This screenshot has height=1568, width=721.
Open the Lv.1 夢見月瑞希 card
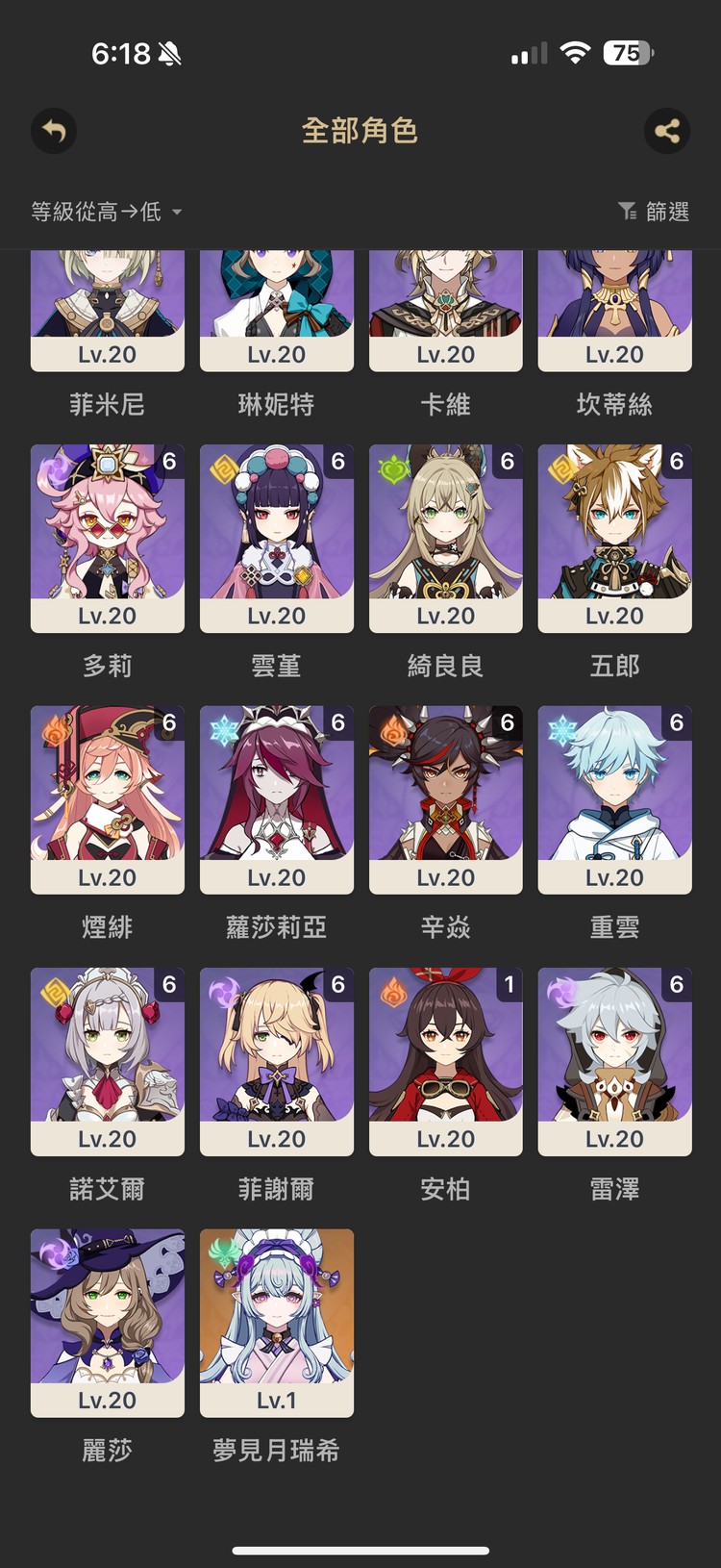click(277, 1324)
